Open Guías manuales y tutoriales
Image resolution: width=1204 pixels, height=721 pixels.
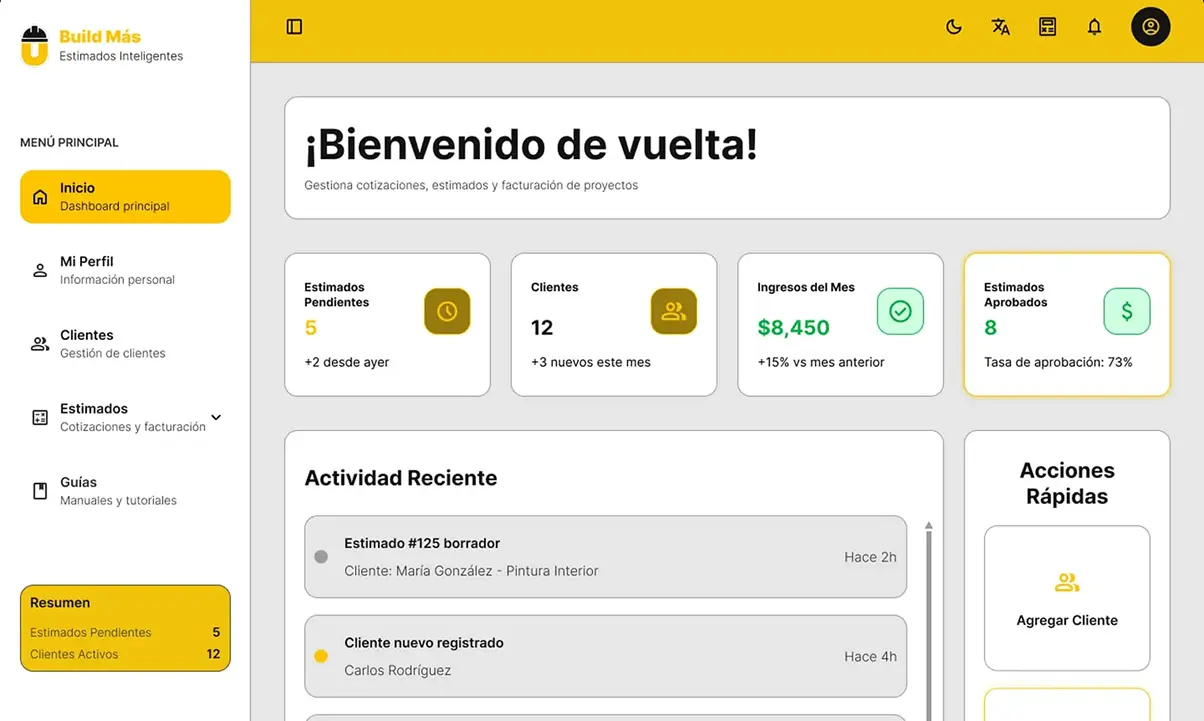pyautogui.click(x=125, y=491)
